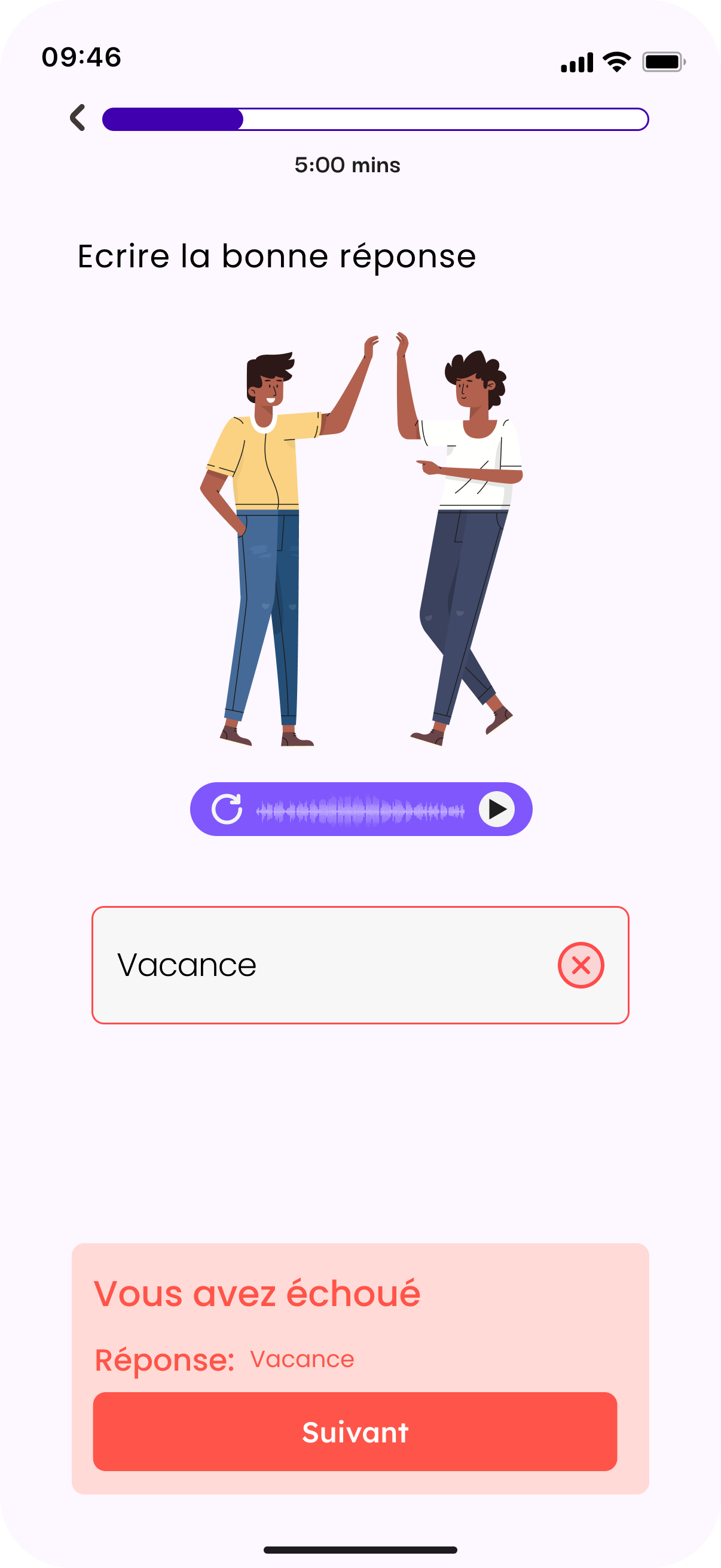The height and width of the screenshot is (1568, 721).
Task: Go back using the arrow icon
Action: 78,118
